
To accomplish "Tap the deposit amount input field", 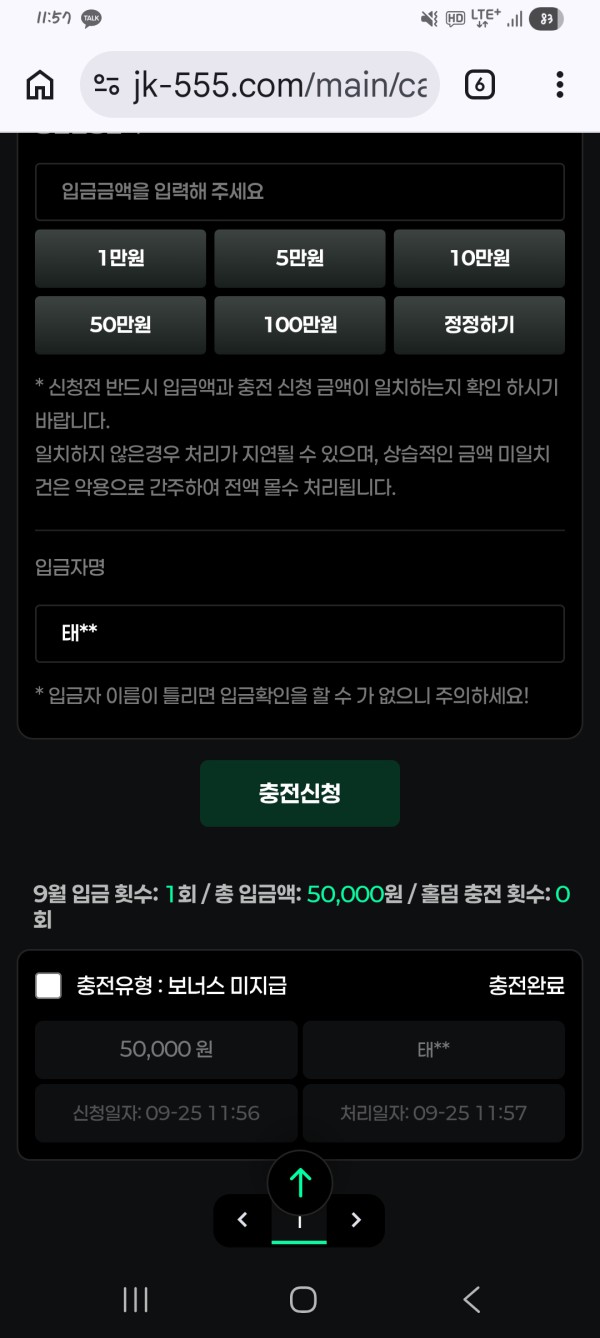I will 300,192.
